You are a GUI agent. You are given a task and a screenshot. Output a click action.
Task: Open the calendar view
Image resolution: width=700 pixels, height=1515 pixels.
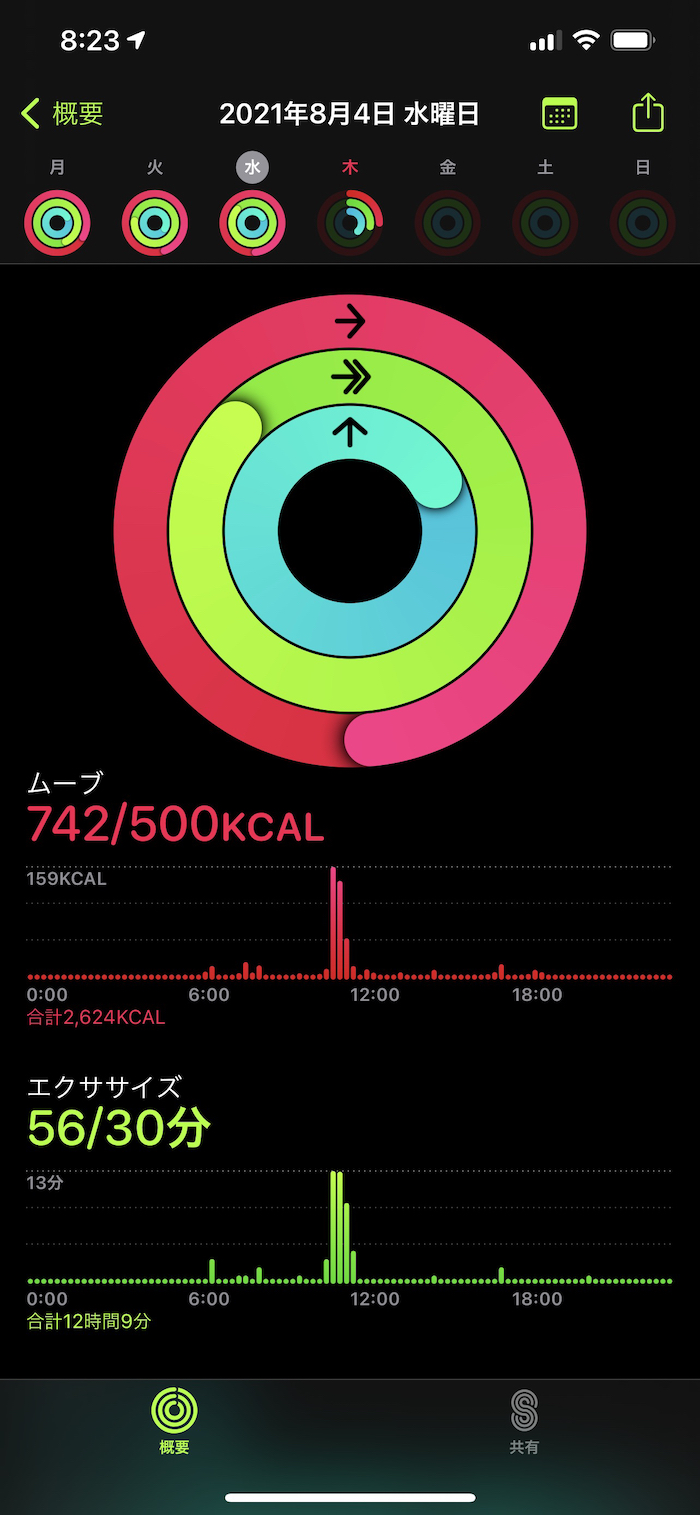(559, 114)
